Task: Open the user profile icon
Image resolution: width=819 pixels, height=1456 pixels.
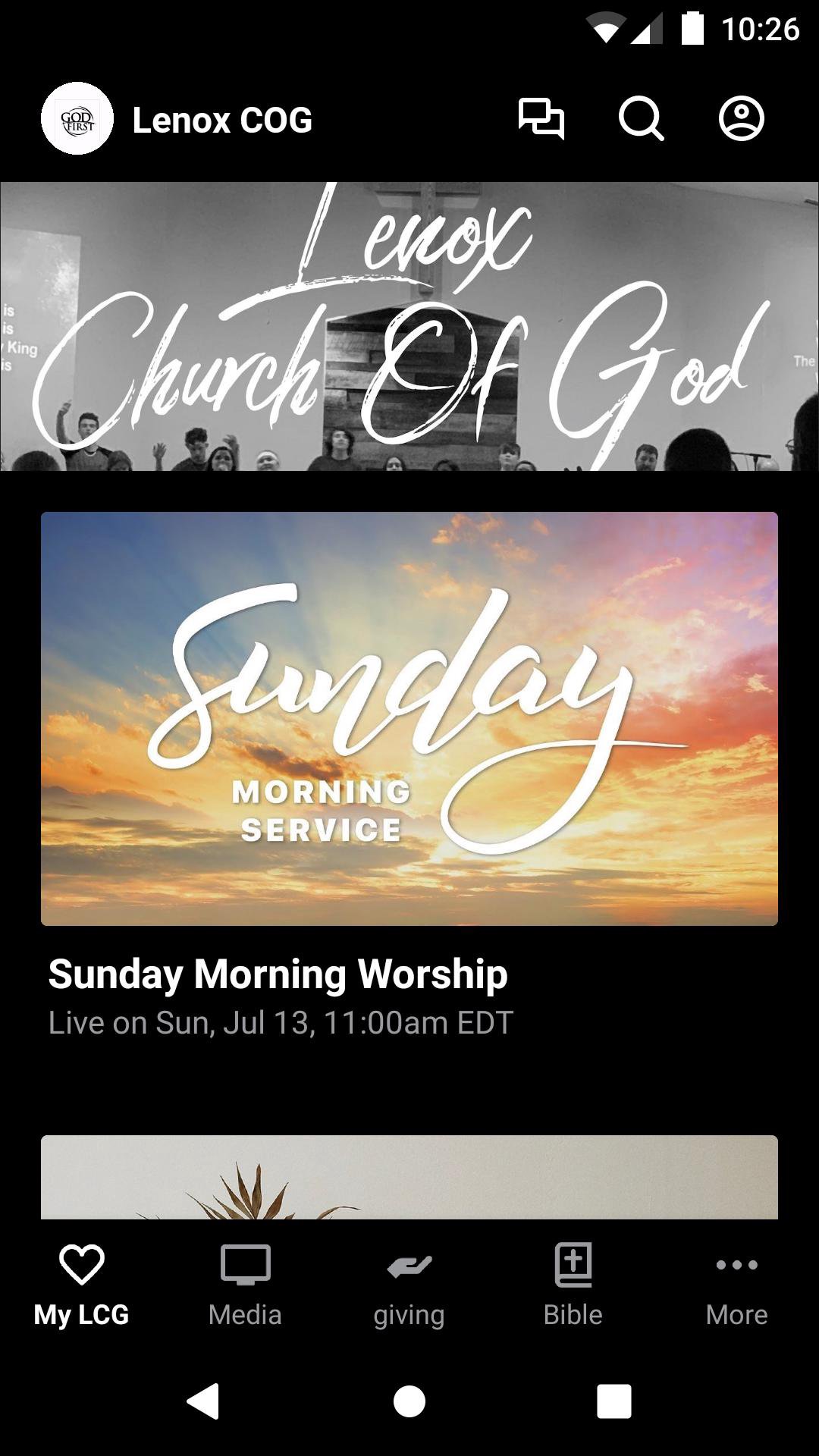Action: pos(741,119)
